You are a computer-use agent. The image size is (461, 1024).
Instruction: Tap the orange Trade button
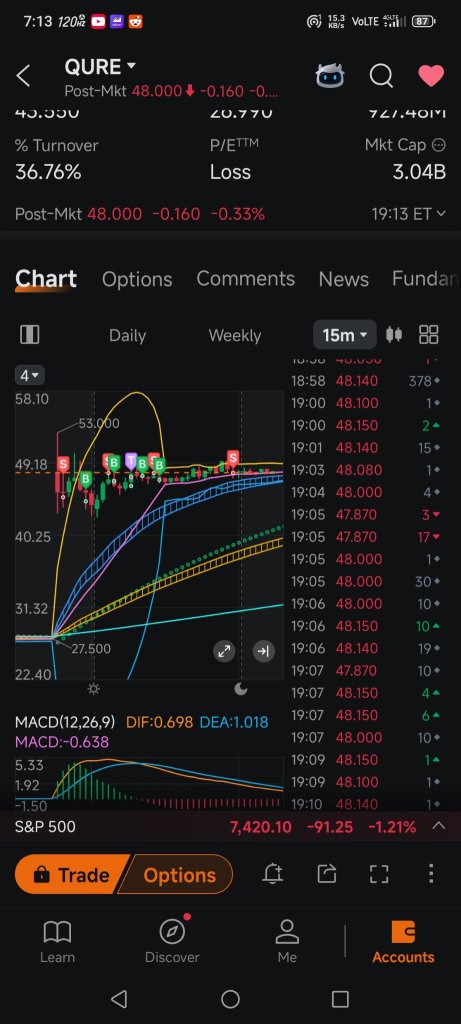coord(72,874)
